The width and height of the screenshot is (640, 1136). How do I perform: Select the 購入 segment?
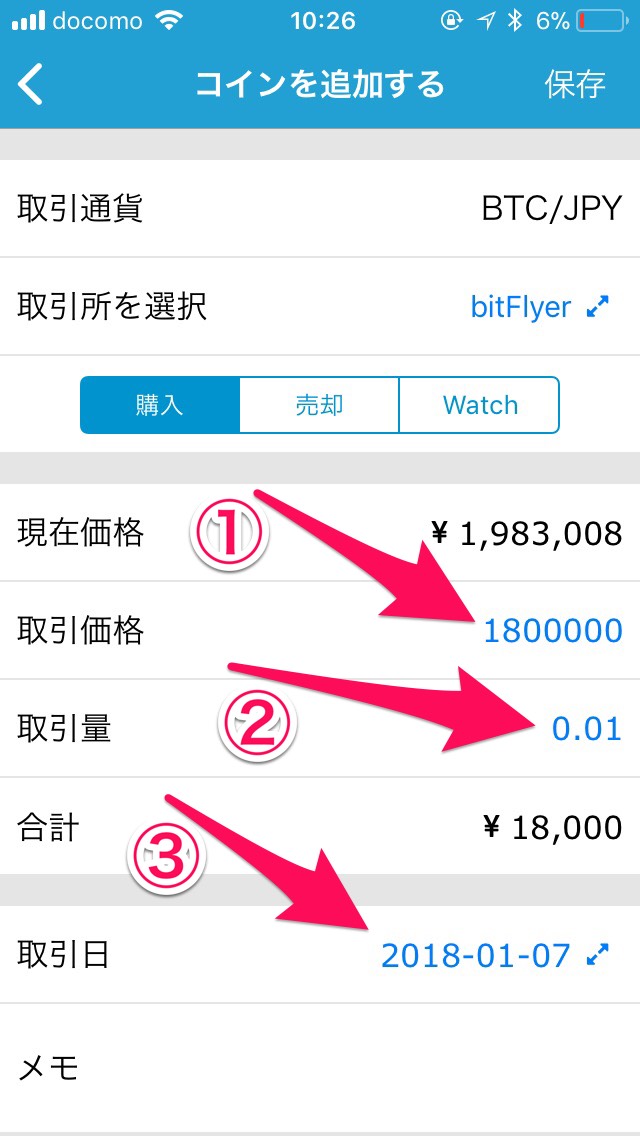click(159, 405)
